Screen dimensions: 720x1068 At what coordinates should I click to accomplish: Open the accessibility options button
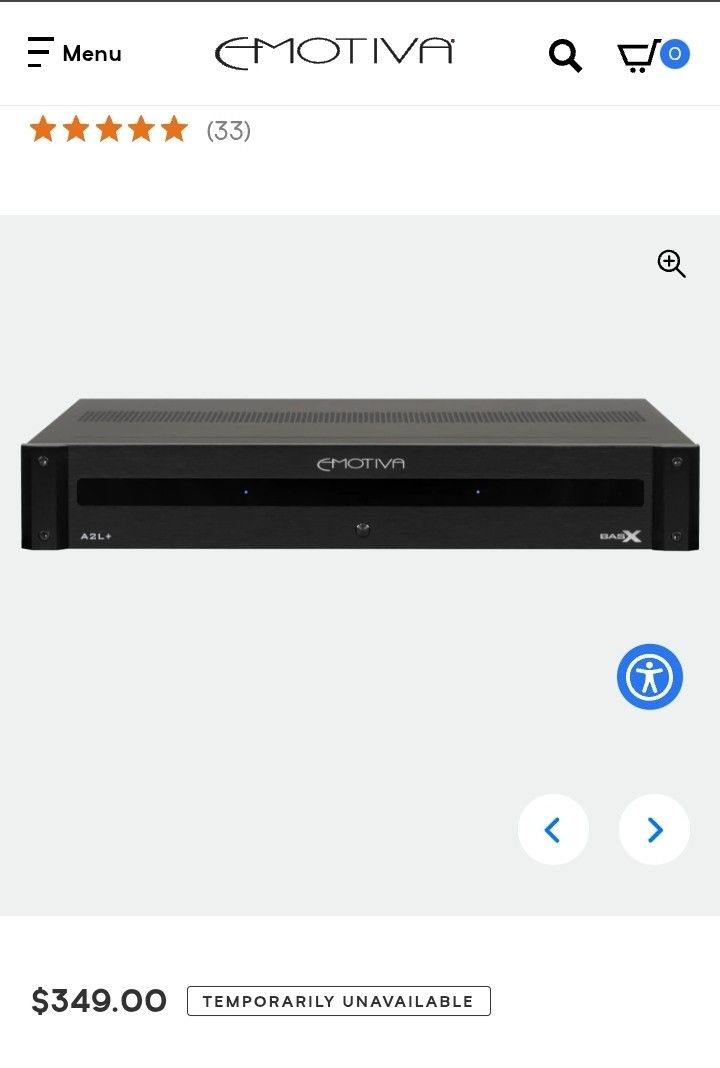[x=649, y=676]
